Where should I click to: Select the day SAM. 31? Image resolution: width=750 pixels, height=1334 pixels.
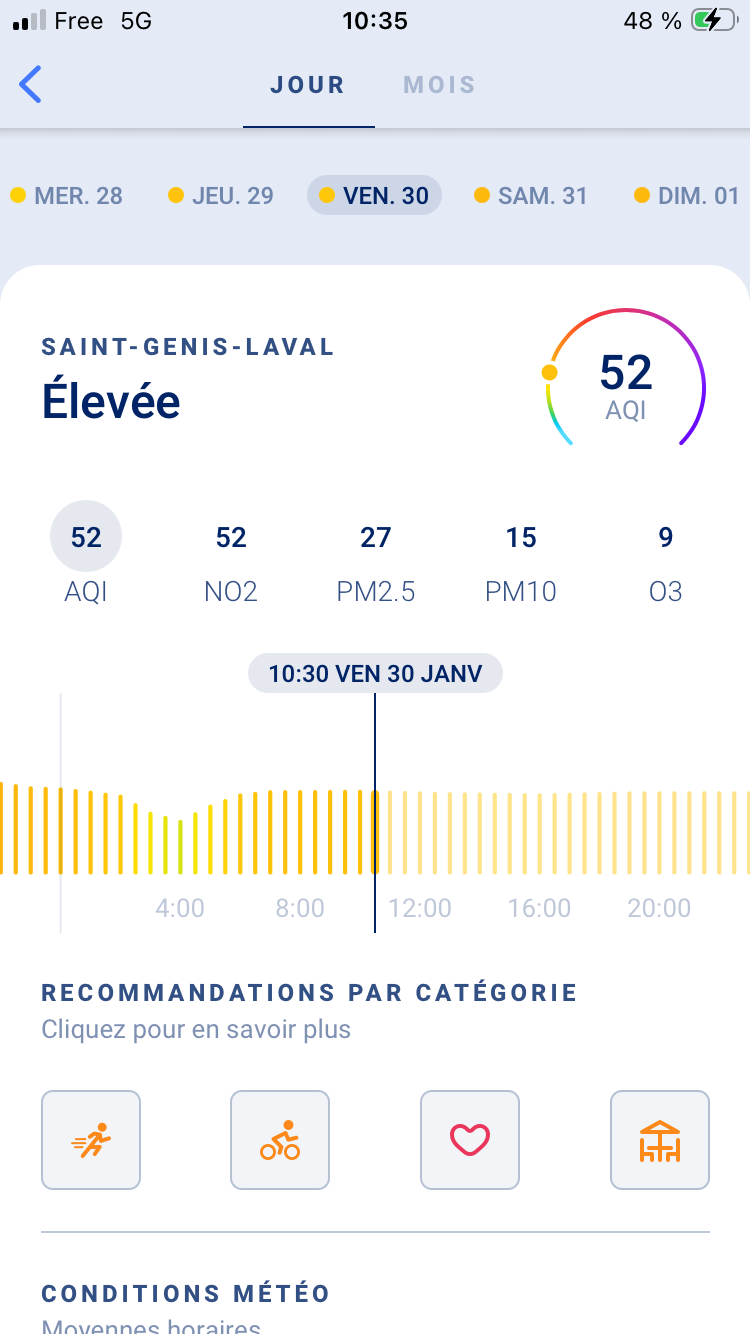tap(531, 195)
